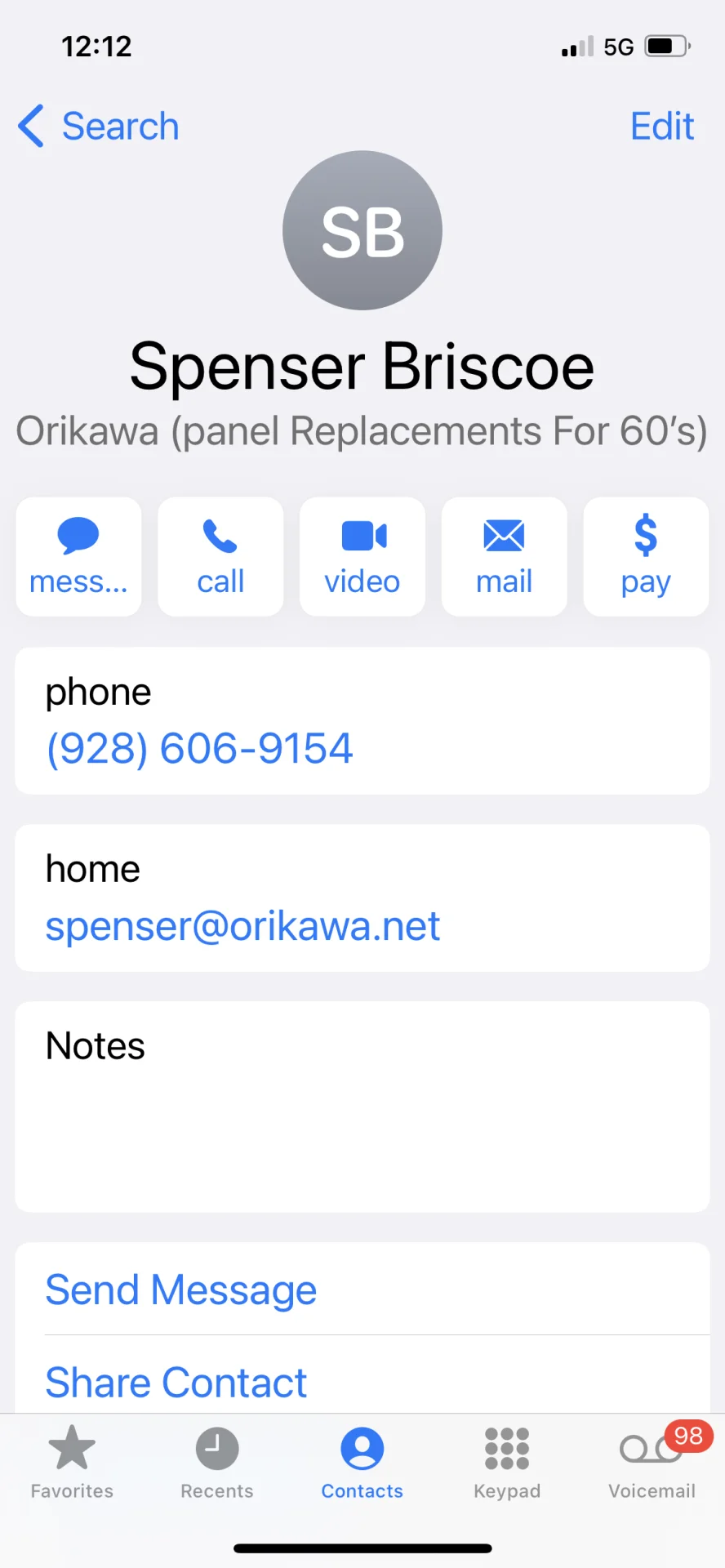Dial phone number (928) 606-9154

click(x=200, y=748)
